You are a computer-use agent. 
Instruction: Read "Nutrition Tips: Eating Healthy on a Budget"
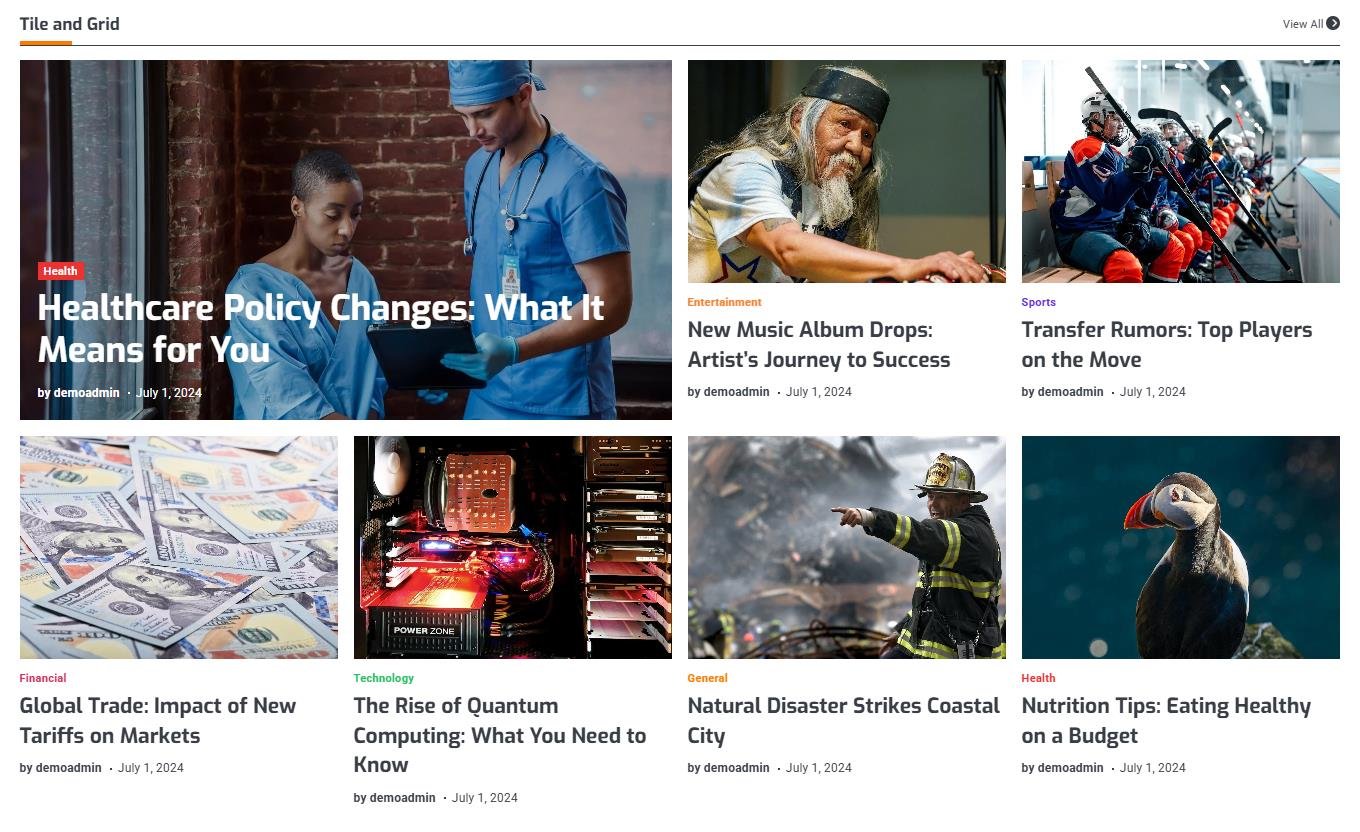(x=1165, y=720)
